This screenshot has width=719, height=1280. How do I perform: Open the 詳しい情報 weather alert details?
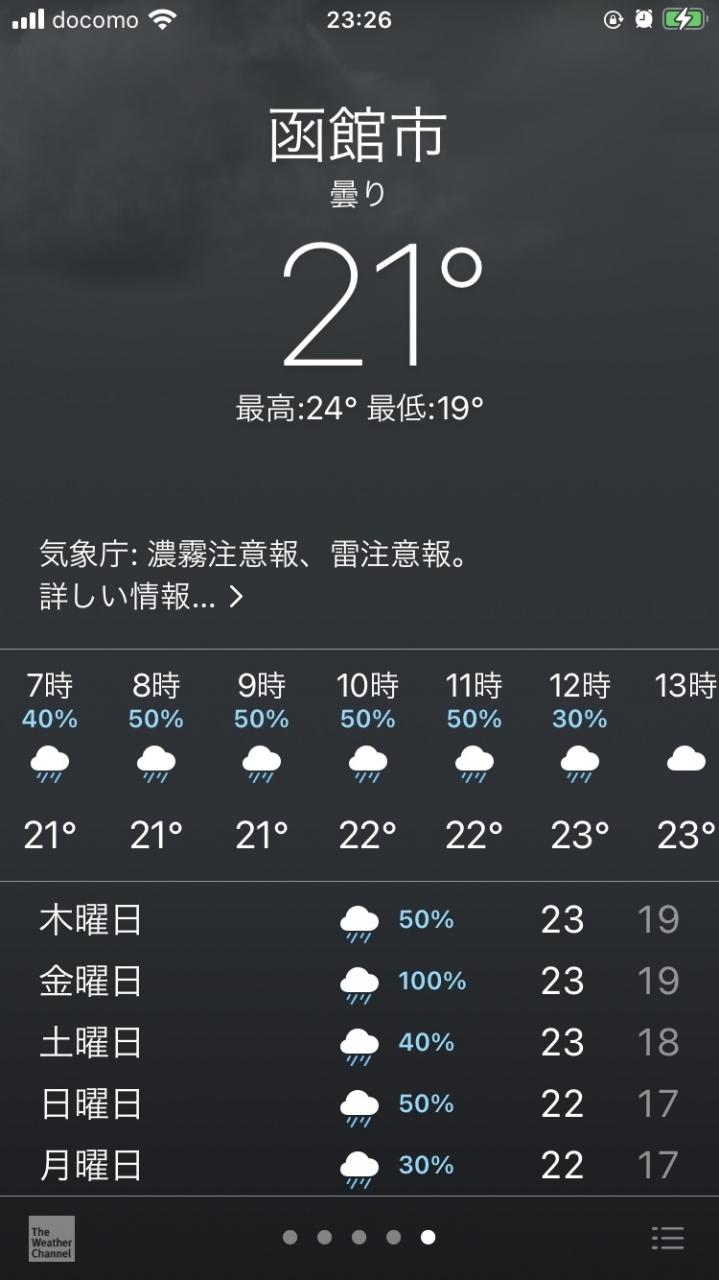coord(141,597)
